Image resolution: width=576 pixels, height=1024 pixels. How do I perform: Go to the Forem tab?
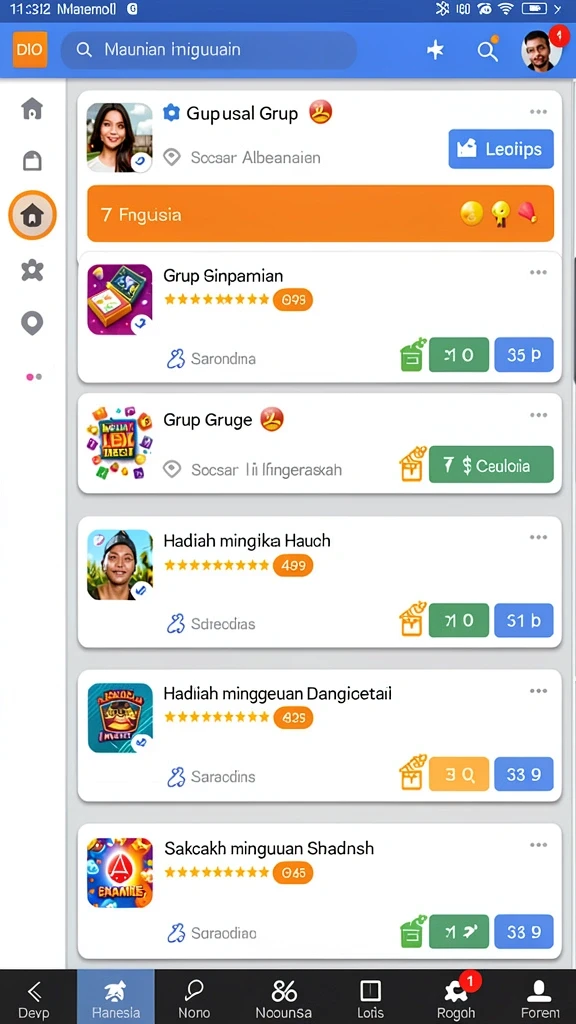[x=539, y=997]
